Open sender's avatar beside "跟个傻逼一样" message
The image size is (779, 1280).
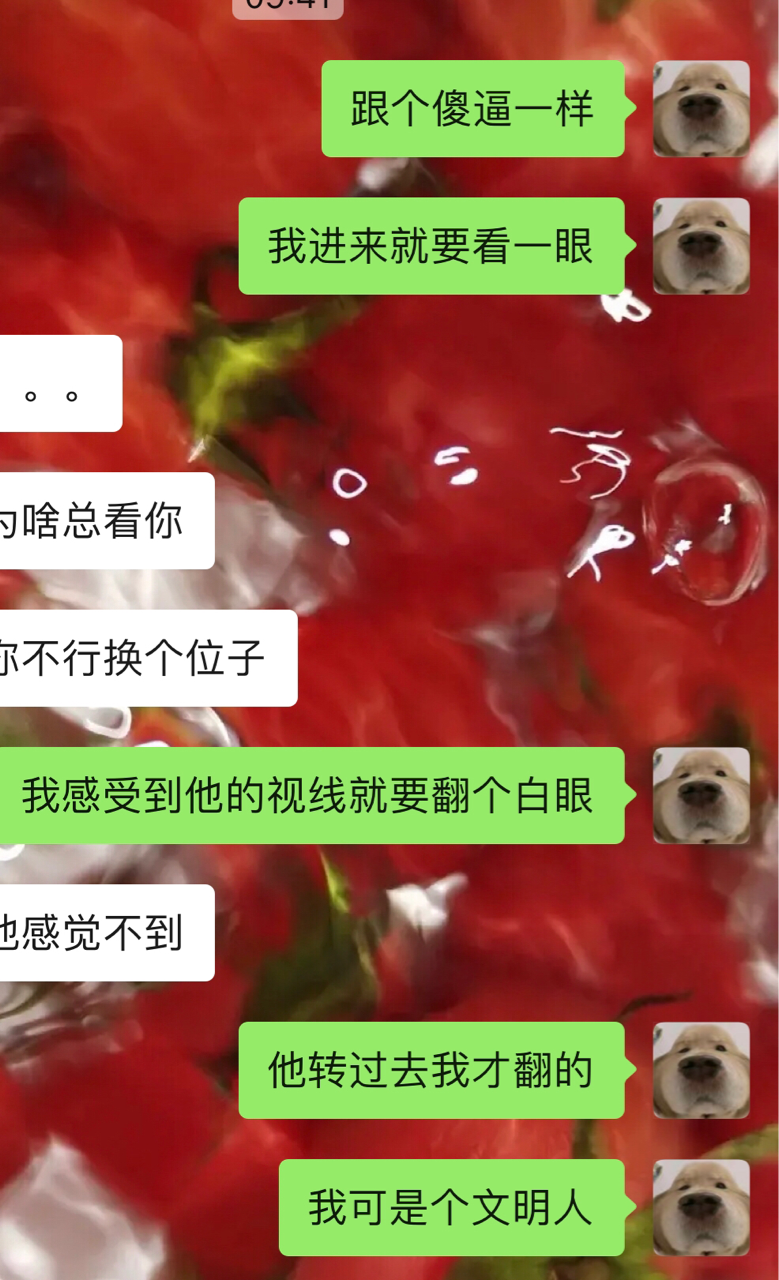701,108
